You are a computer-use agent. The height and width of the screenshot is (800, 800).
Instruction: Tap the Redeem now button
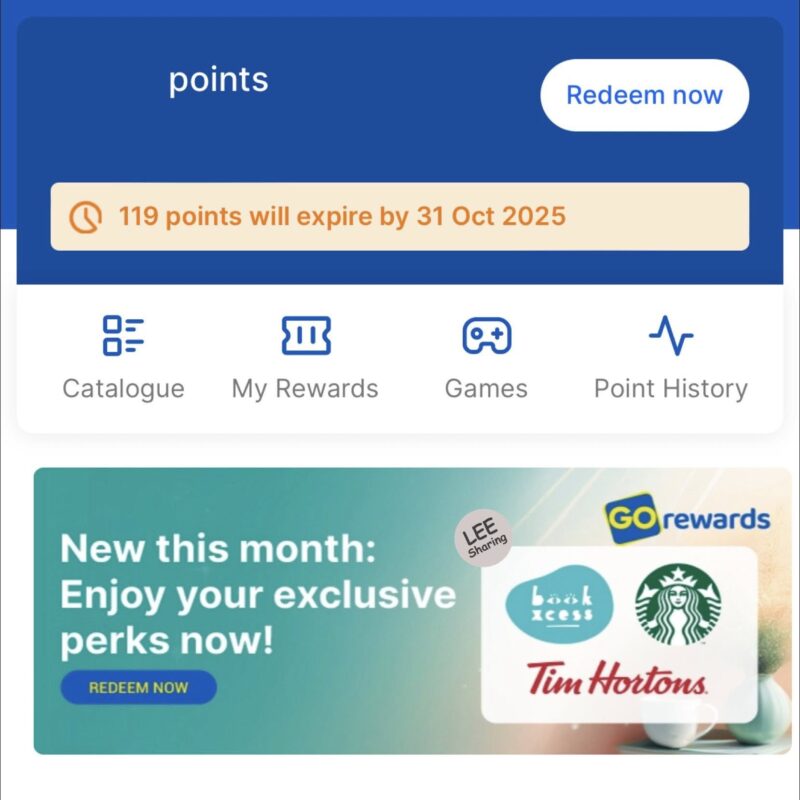pyautogui.click(x=644, y=96)
